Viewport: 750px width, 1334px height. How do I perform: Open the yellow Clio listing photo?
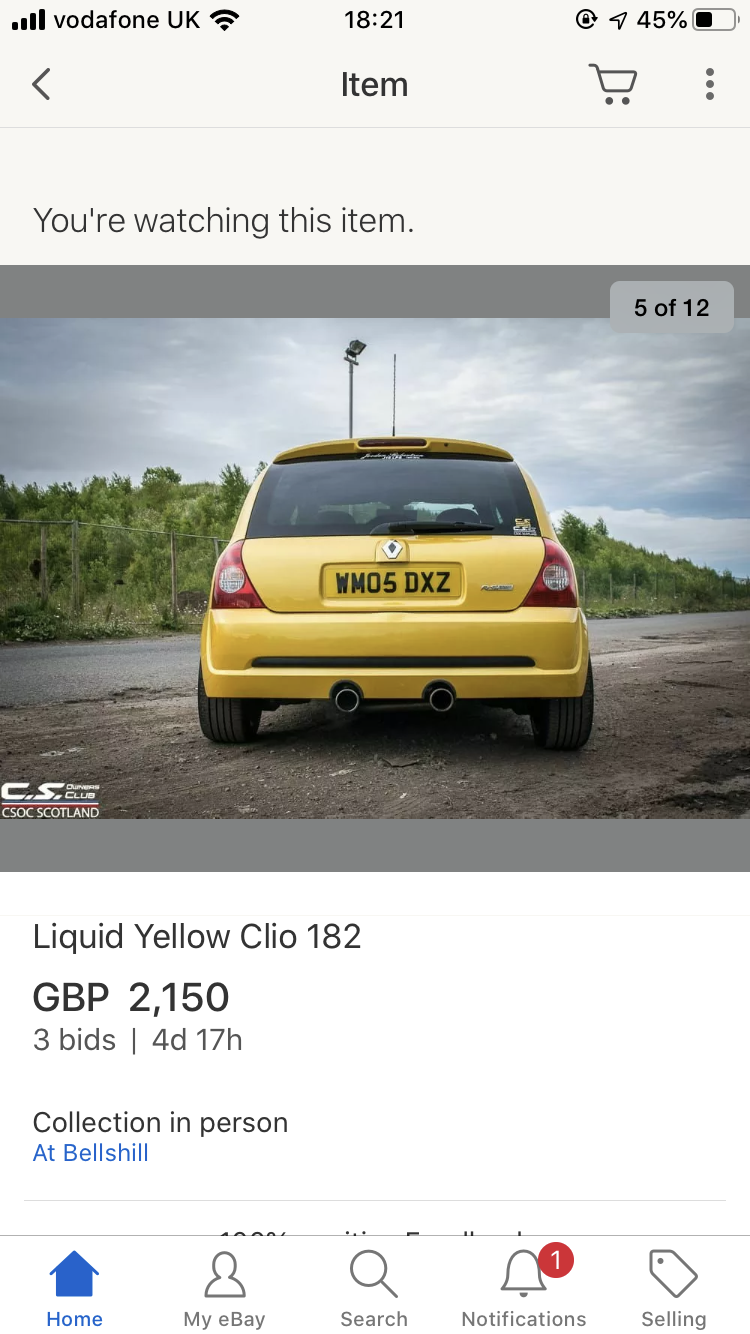[375, 568]
